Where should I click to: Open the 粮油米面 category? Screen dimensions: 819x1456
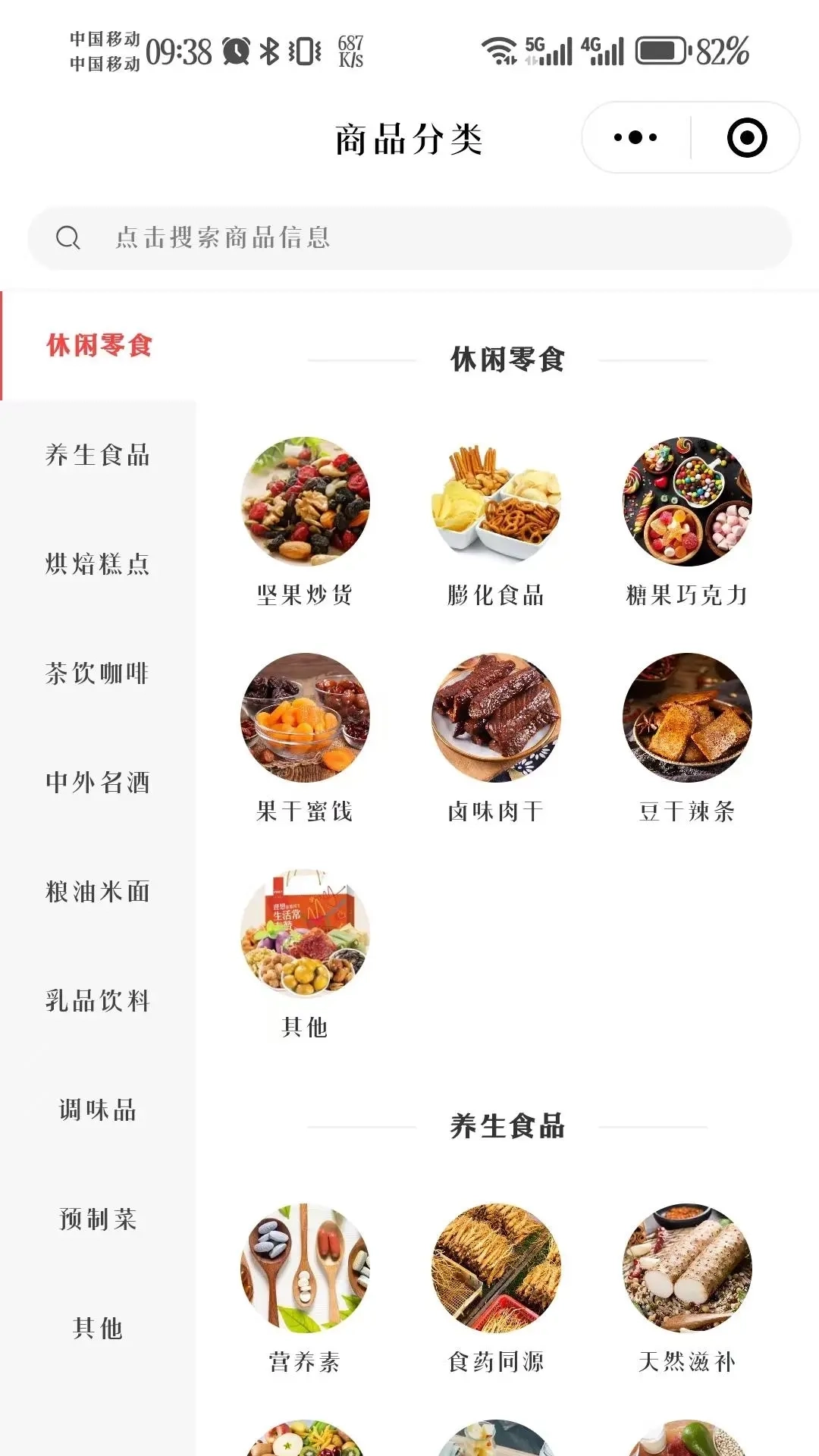[99, 893]
